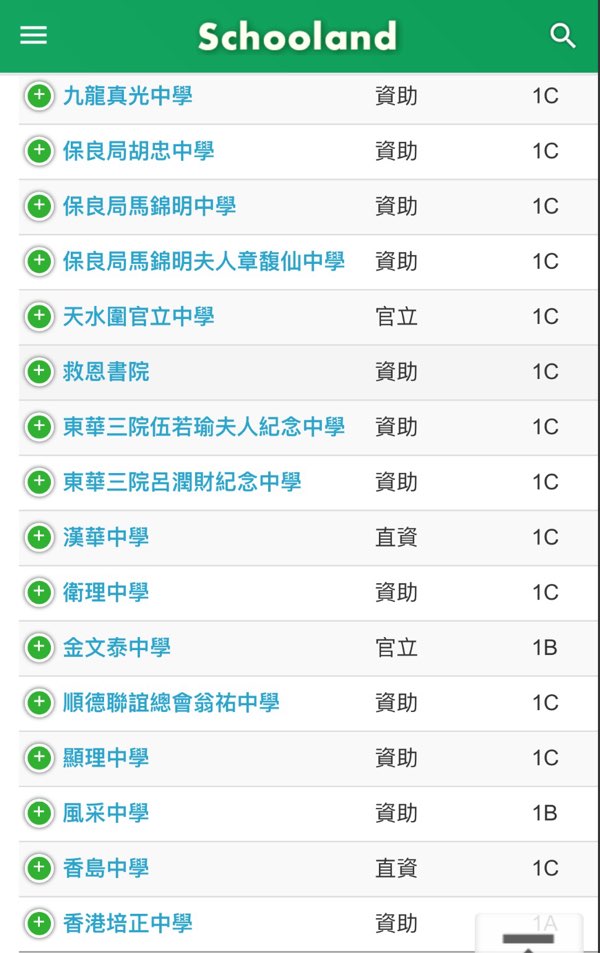Open the 天水圍官立中學 link
600x953 pixels.
(x=138, y=317)
